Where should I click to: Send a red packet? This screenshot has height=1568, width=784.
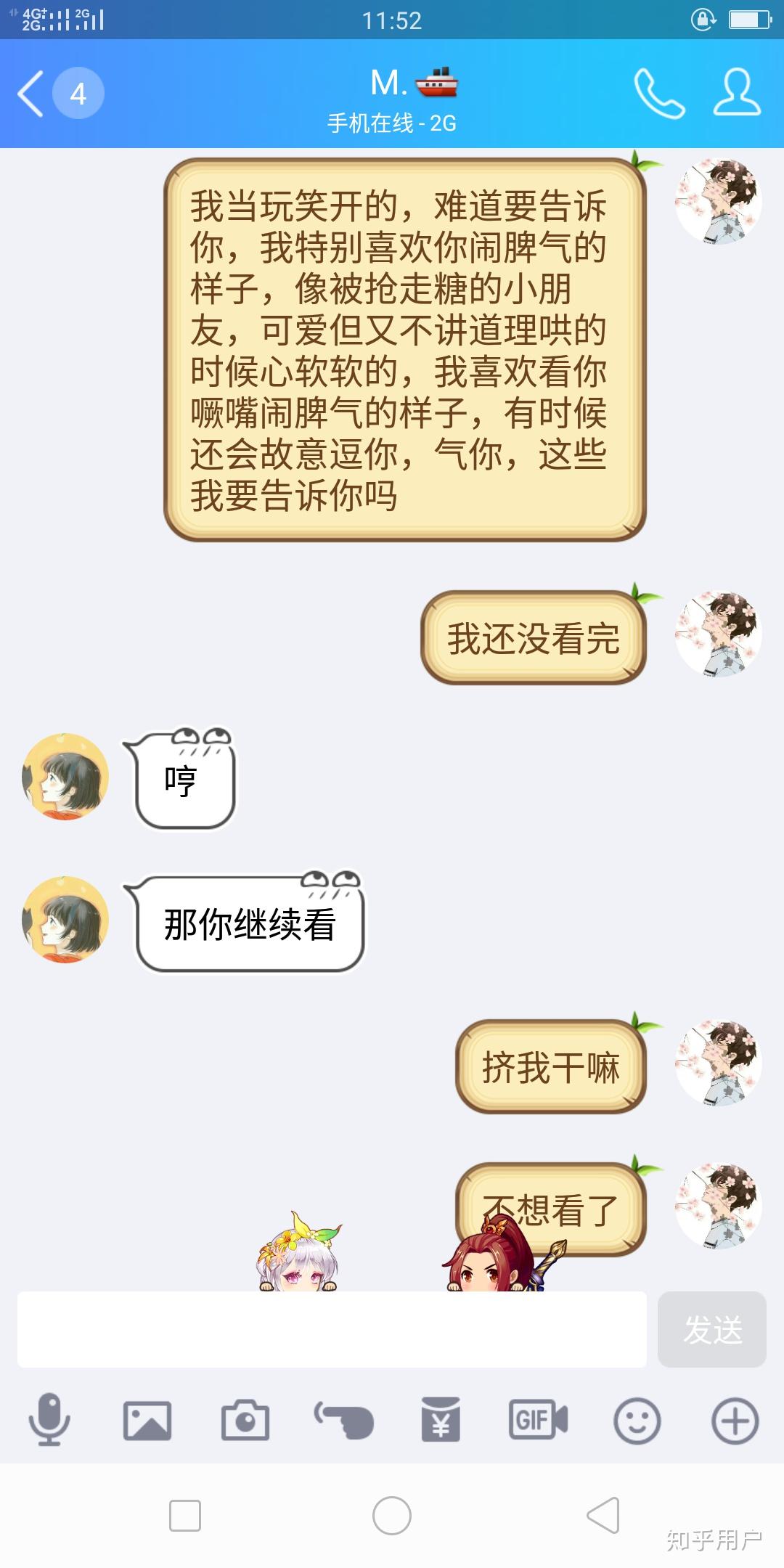tap(441, 1420)
